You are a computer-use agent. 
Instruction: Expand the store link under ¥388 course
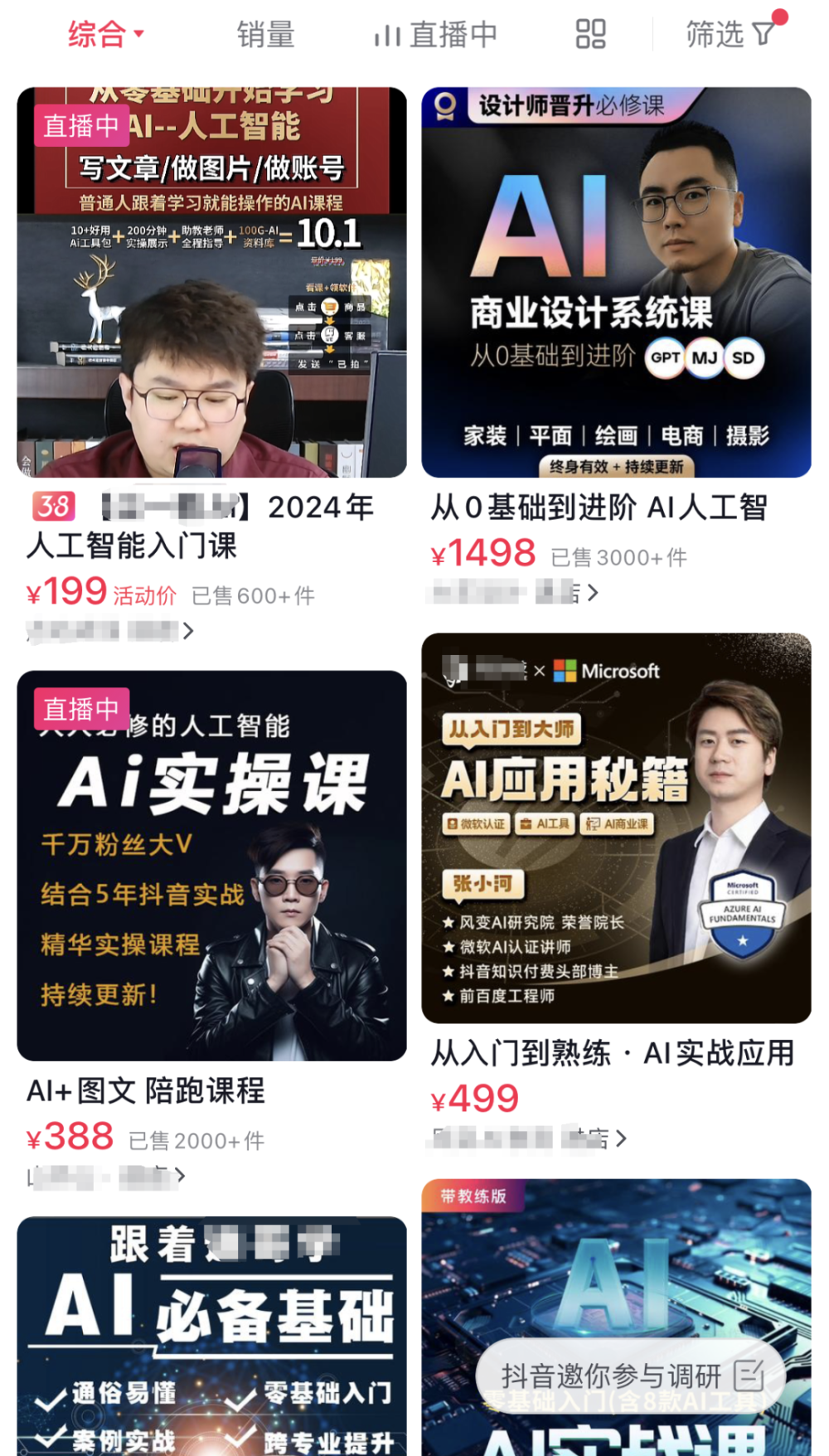[108, 1177]
